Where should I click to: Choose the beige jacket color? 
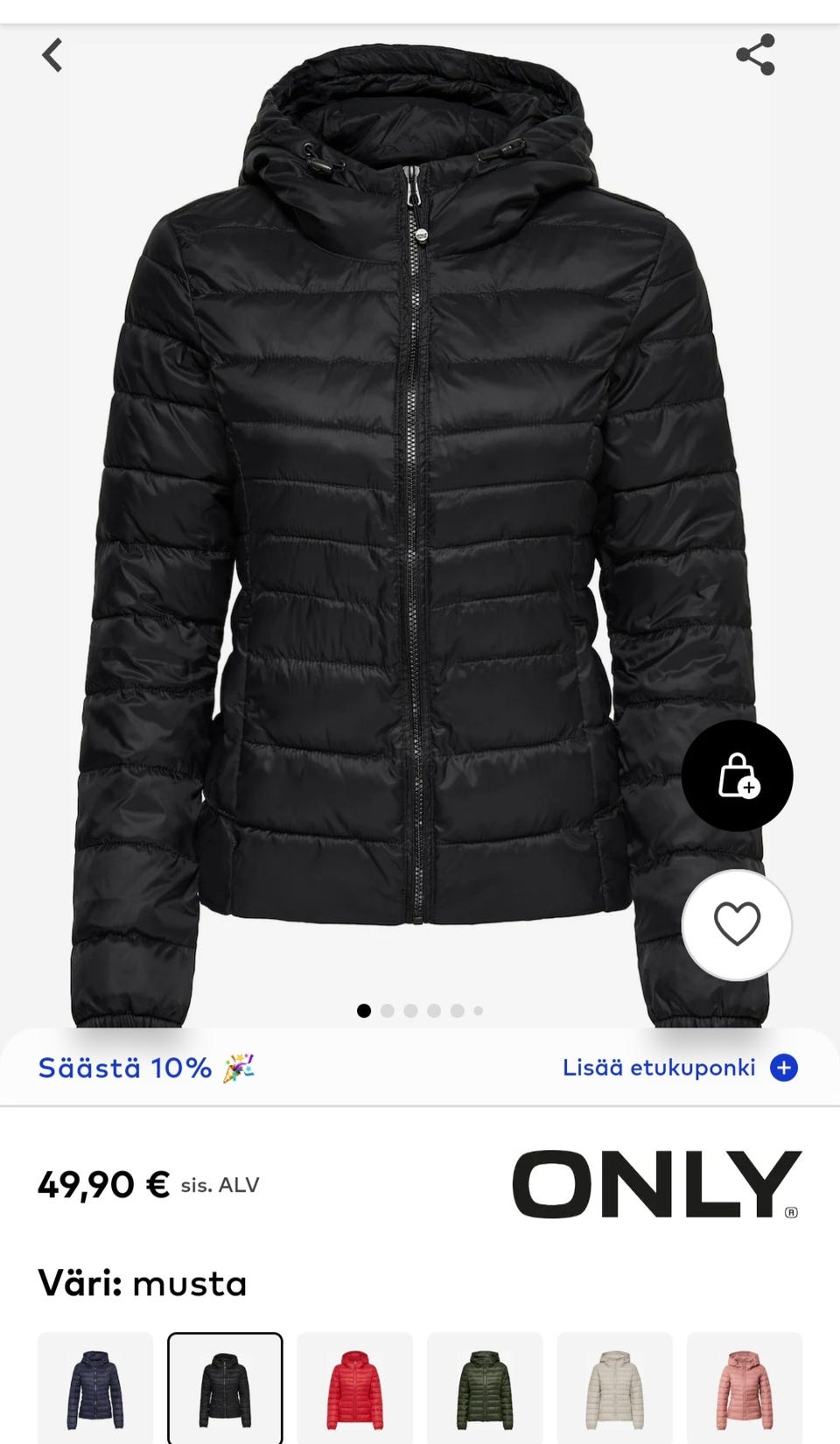[x=614, y=1387]
